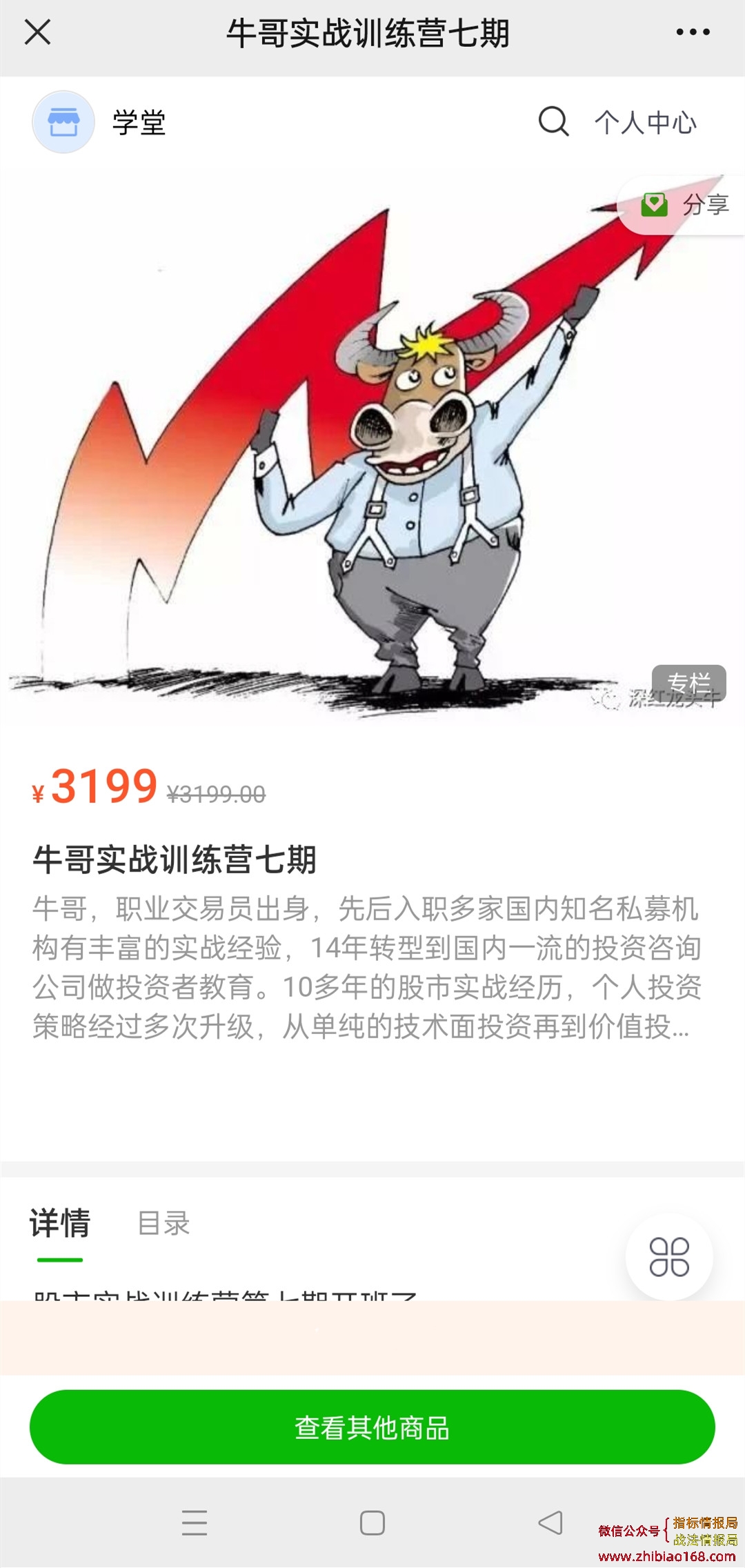Tap 查看其他商品 button
The image size is (745, 1568).
(372, 1427)
